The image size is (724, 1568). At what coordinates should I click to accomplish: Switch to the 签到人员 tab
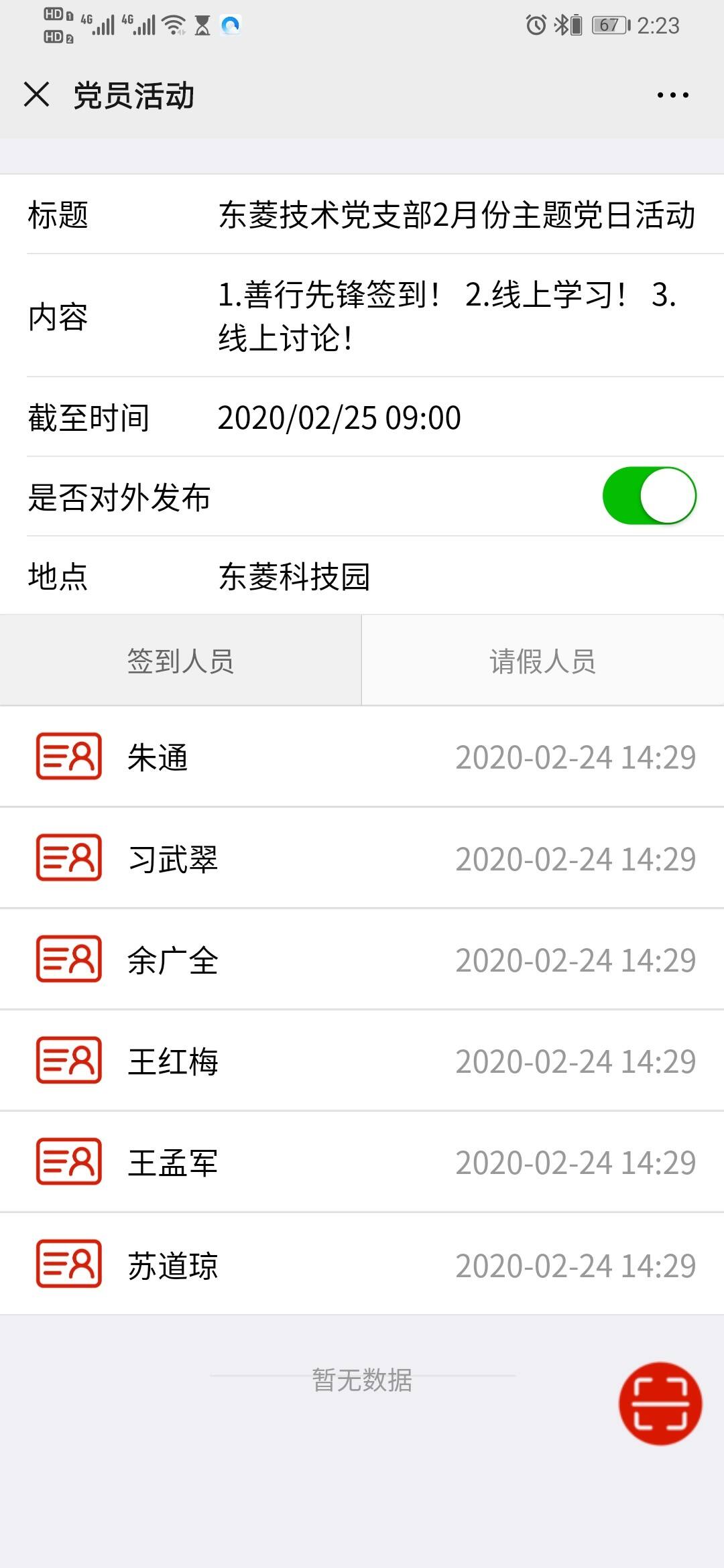pos(180,661)
